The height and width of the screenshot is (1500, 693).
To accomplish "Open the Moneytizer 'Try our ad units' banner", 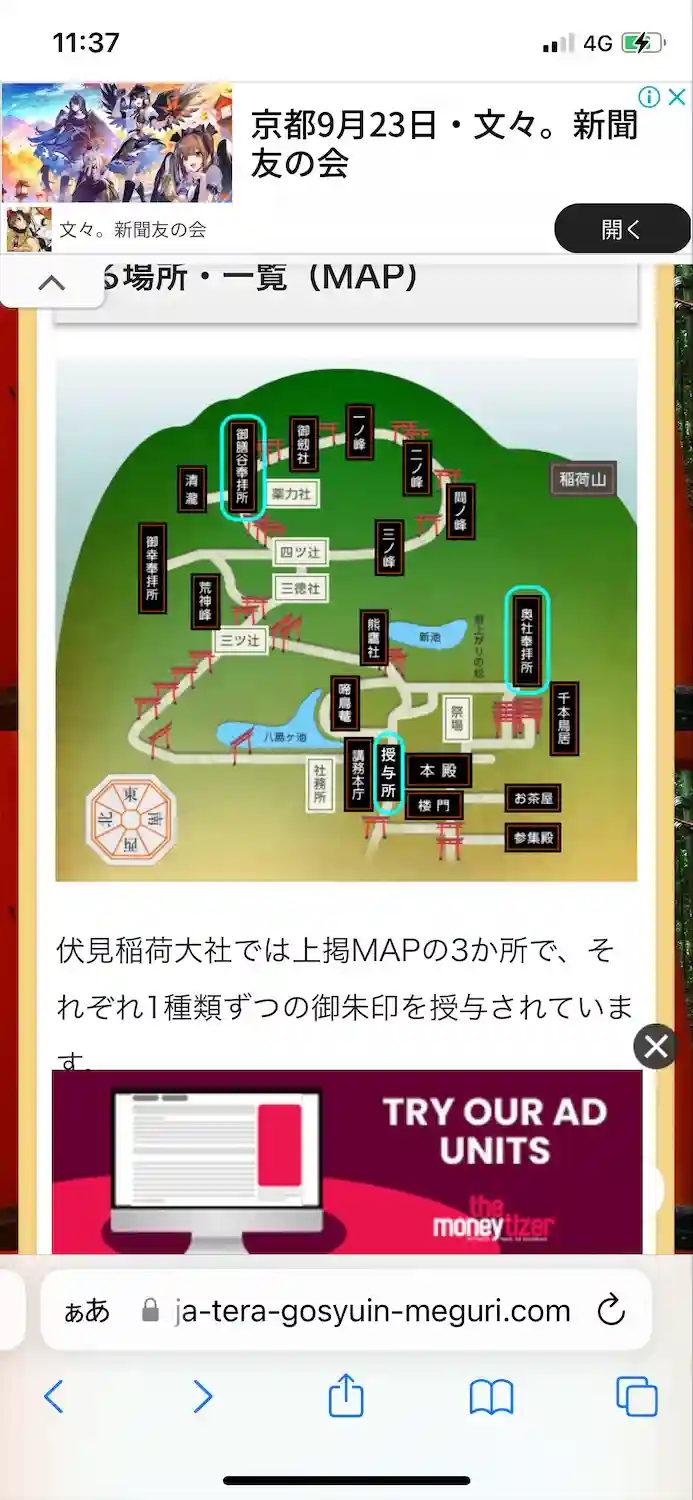I will pos(347,1160).
